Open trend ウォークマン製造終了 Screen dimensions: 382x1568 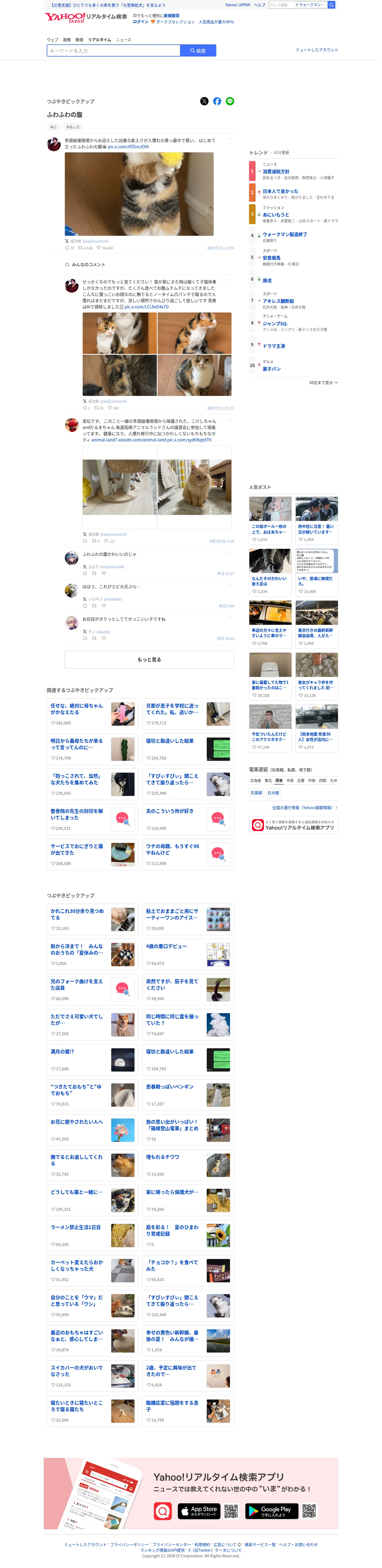pos(285,234)
